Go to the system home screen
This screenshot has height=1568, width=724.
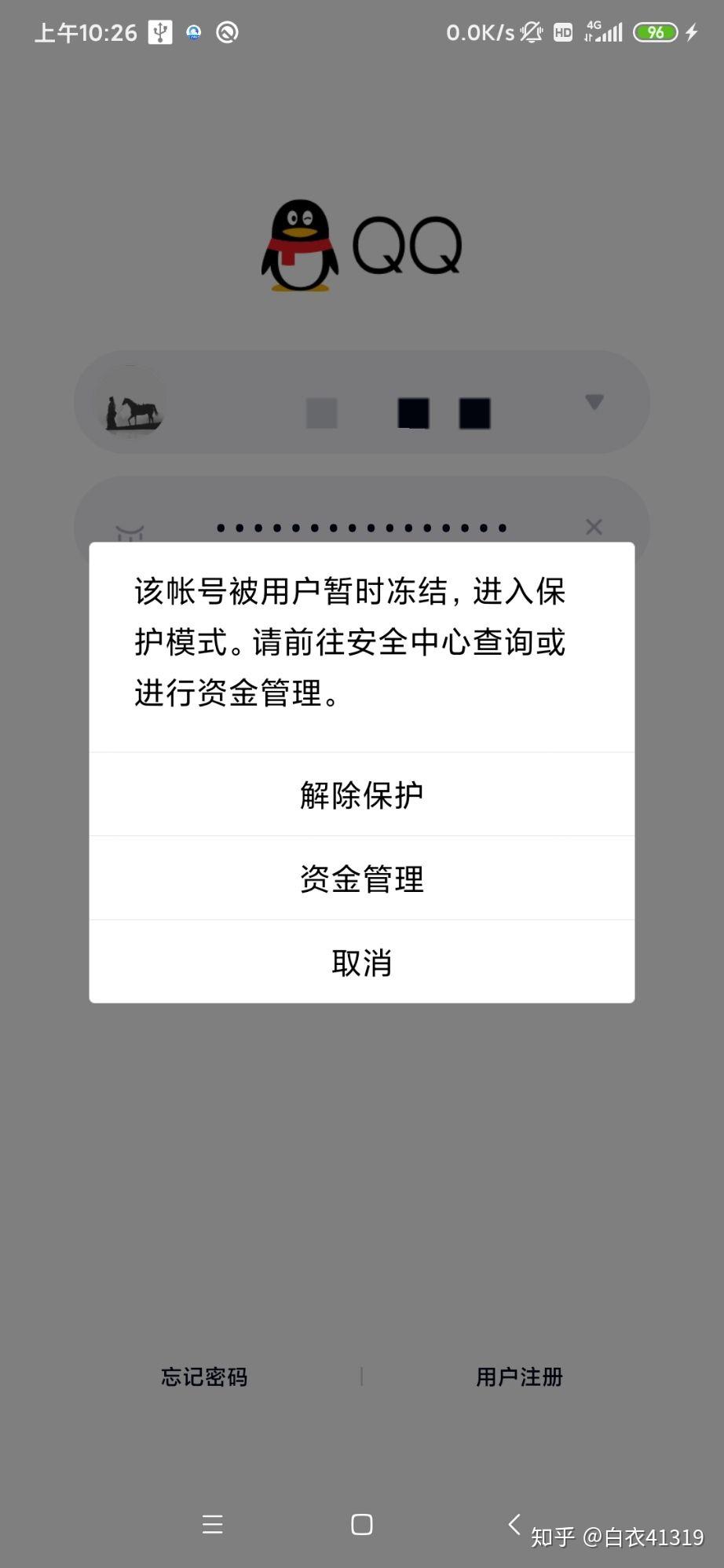point(361,1524)
